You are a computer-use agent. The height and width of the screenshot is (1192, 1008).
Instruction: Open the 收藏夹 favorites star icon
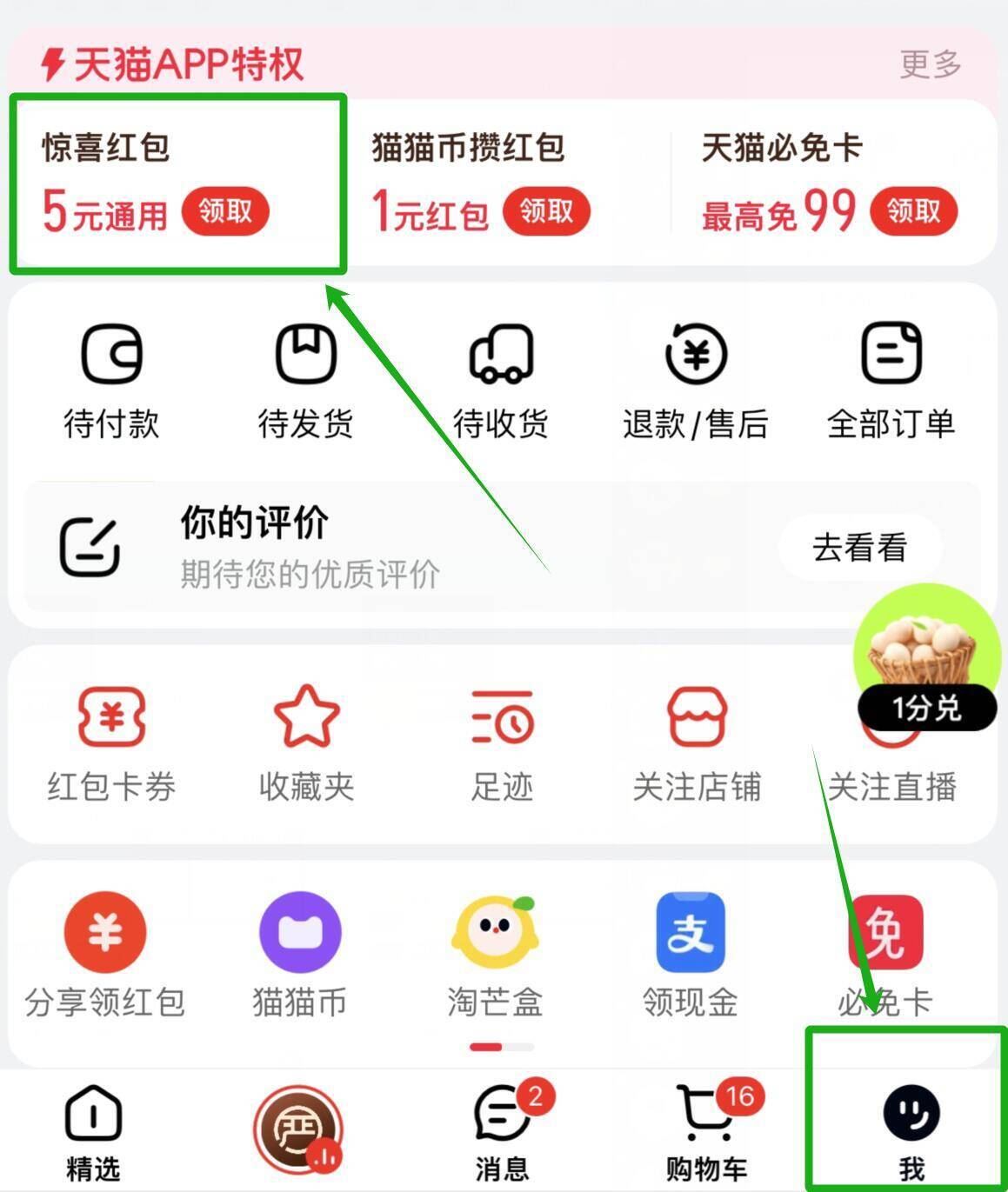tap(305, 743)
